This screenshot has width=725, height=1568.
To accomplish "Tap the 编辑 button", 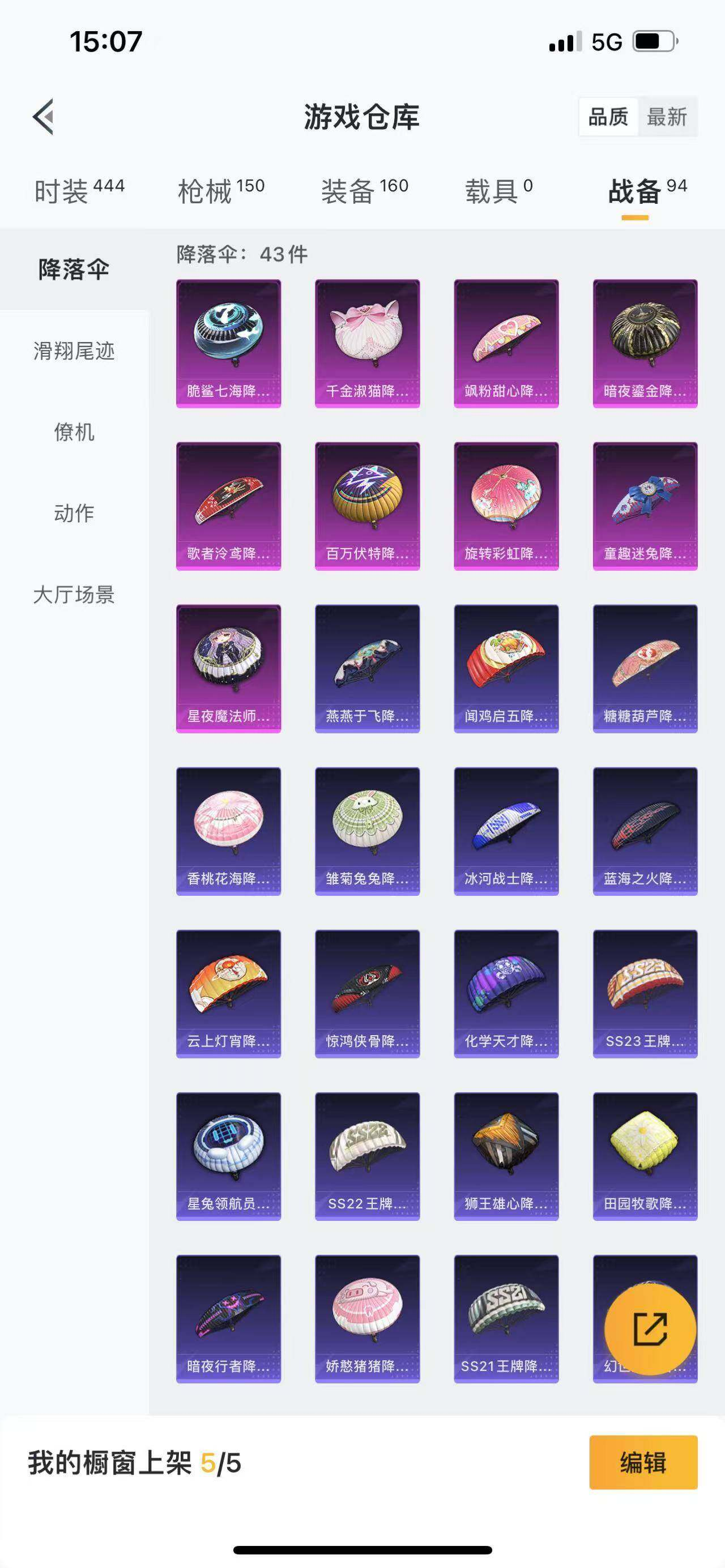I will click(643, 1463).
